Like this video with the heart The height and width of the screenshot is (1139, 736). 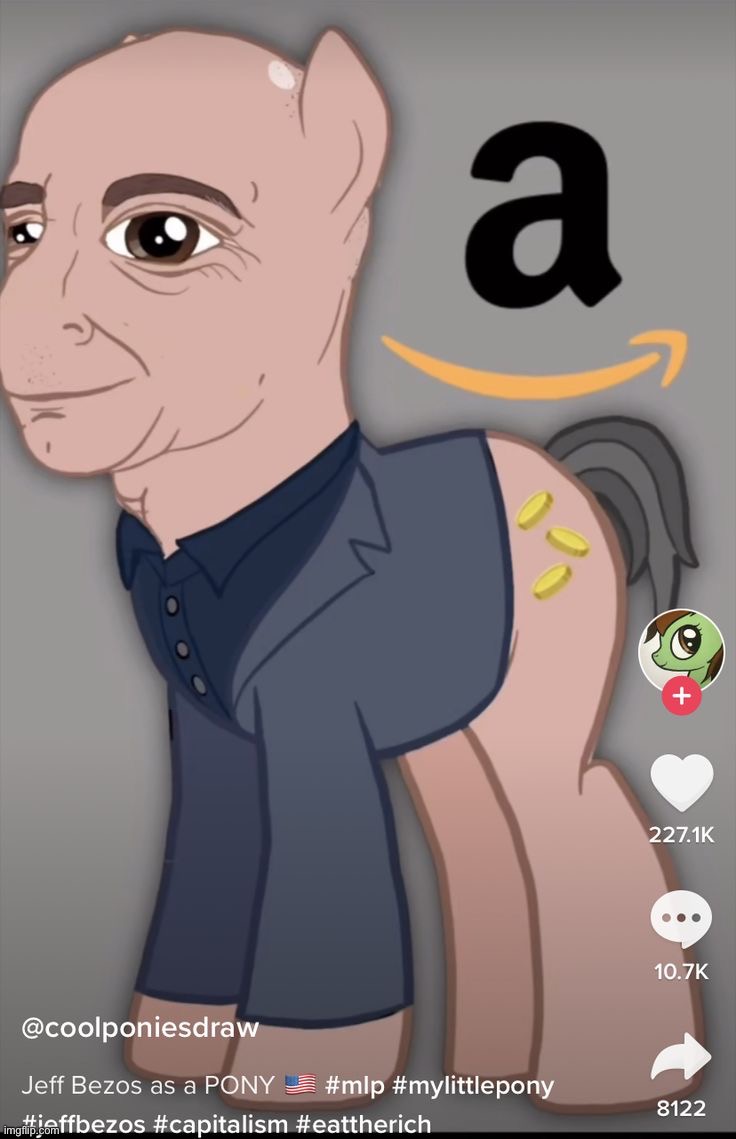pos(681,783)
